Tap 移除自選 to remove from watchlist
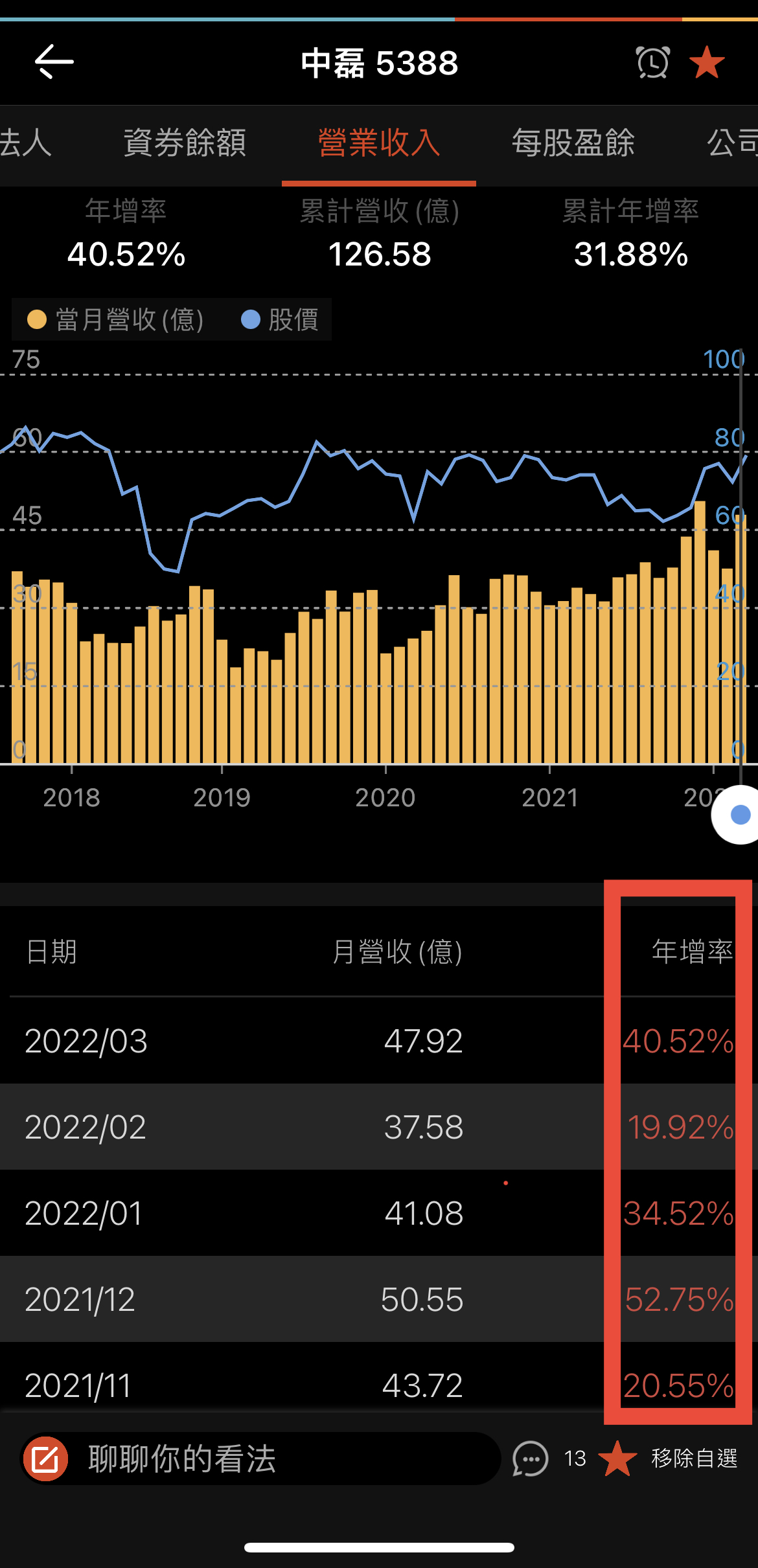Image resolution: width=758 pixels, height=1568 pixels. [693, 1459]
